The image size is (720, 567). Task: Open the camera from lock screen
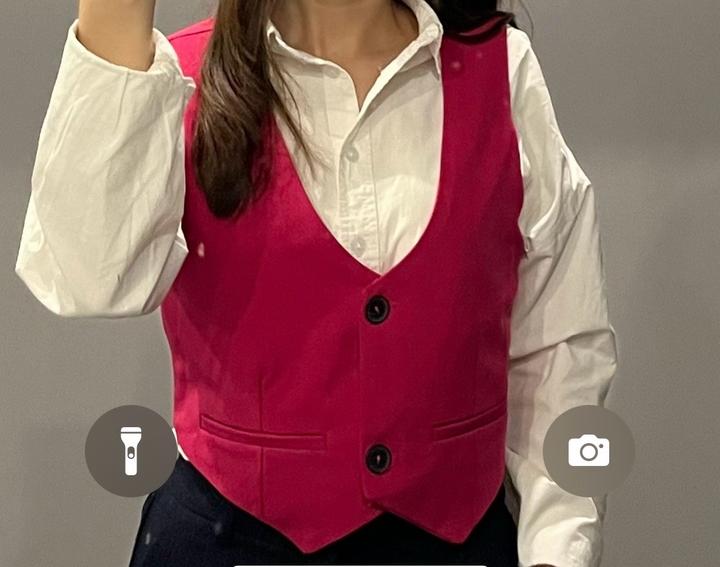(x=588, y=451)
